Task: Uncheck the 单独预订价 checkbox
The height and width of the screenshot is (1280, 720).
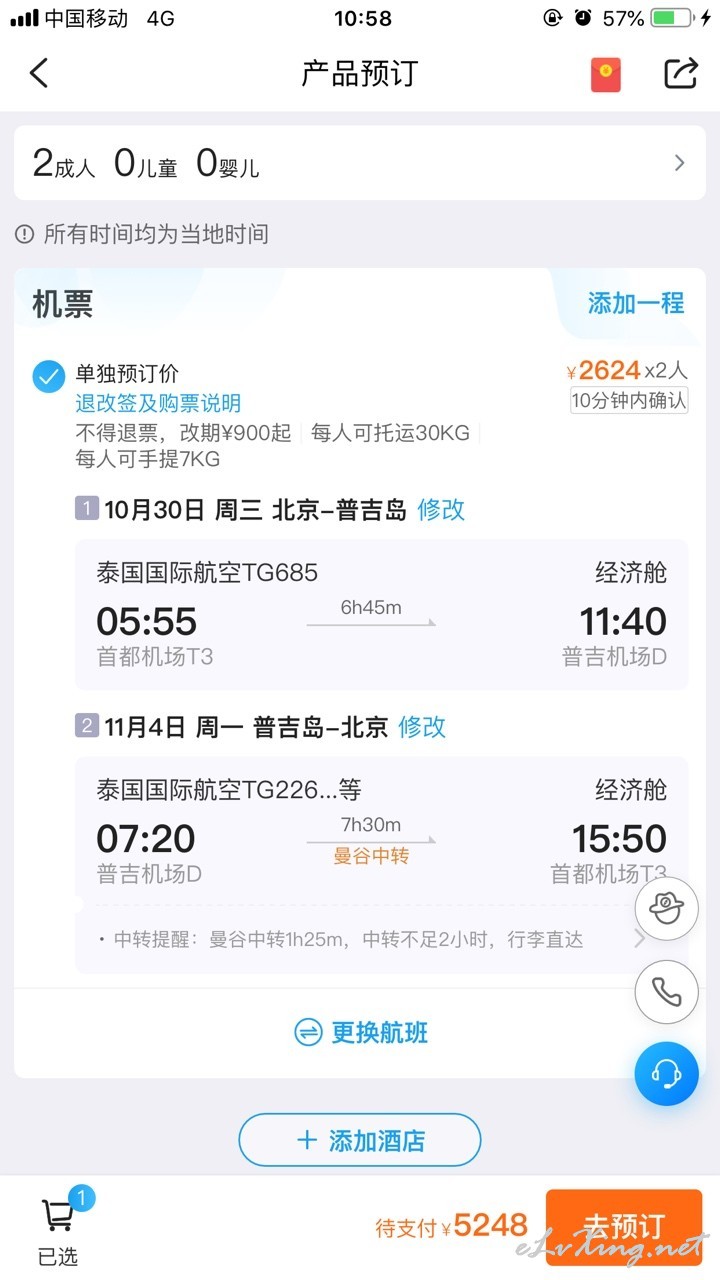Action: [49, 377]
